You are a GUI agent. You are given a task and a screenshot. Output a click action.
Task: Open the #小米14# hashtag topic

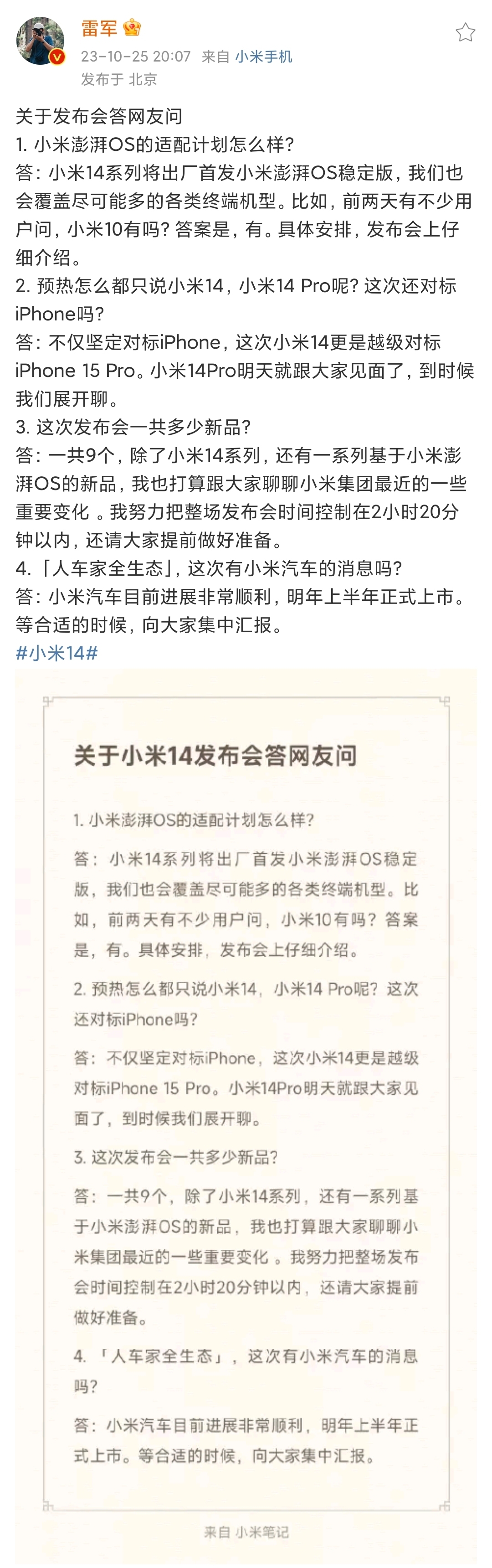(x=56, y=653)
